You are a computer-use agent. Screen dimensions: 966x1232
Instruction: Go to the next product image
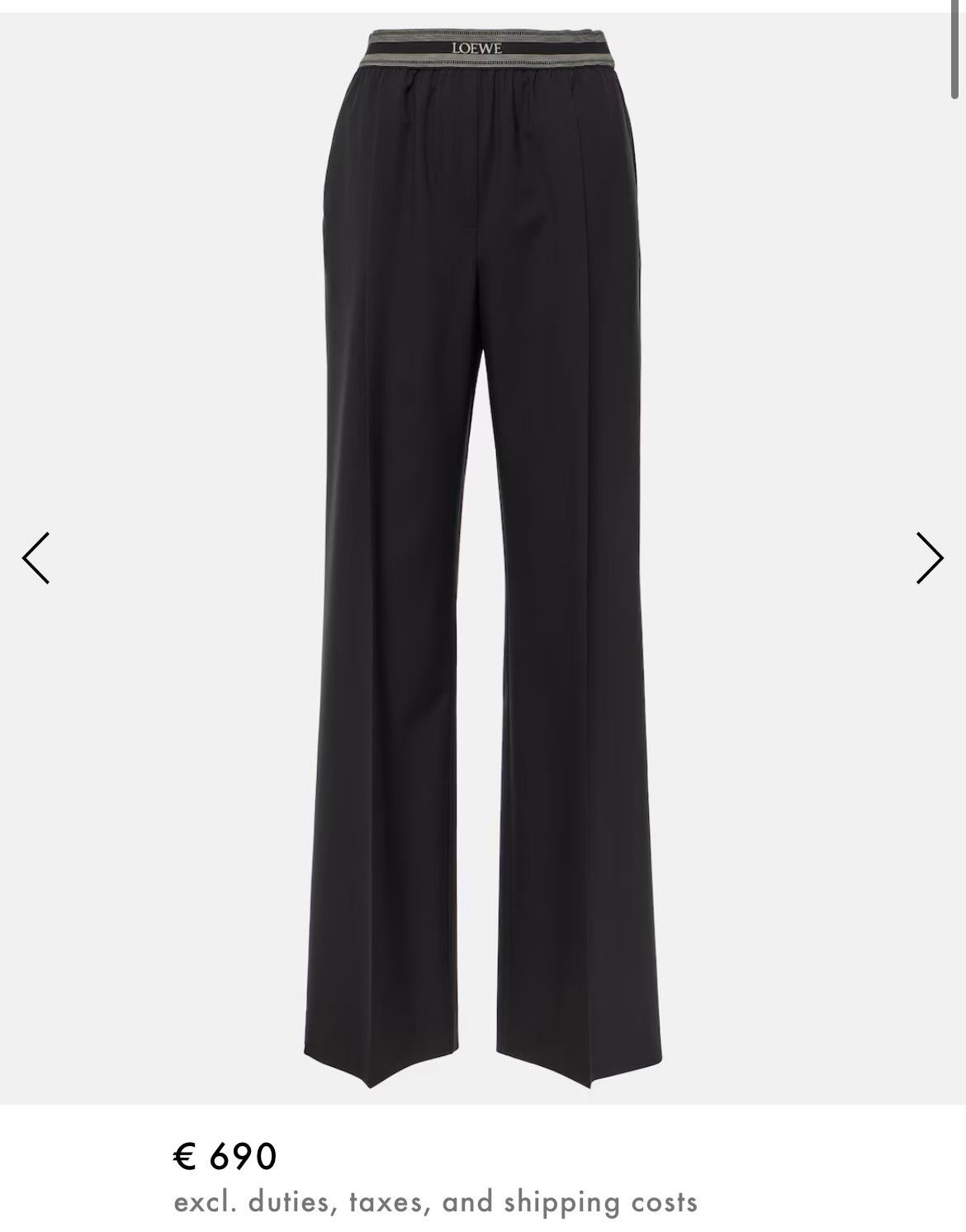[929, 558]
